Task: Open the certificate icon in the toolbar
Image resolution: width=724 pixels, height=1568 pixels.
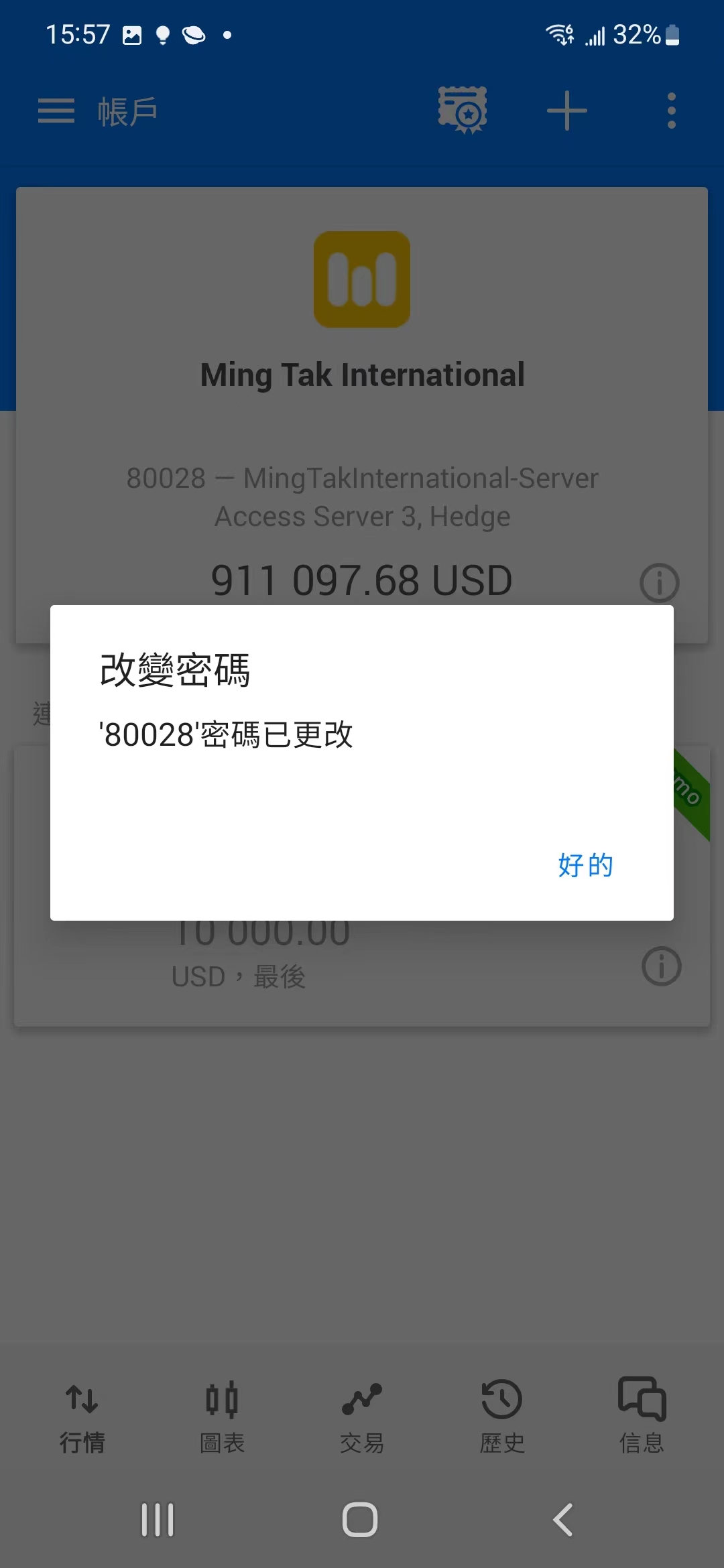Action: [x=463, y=110]
